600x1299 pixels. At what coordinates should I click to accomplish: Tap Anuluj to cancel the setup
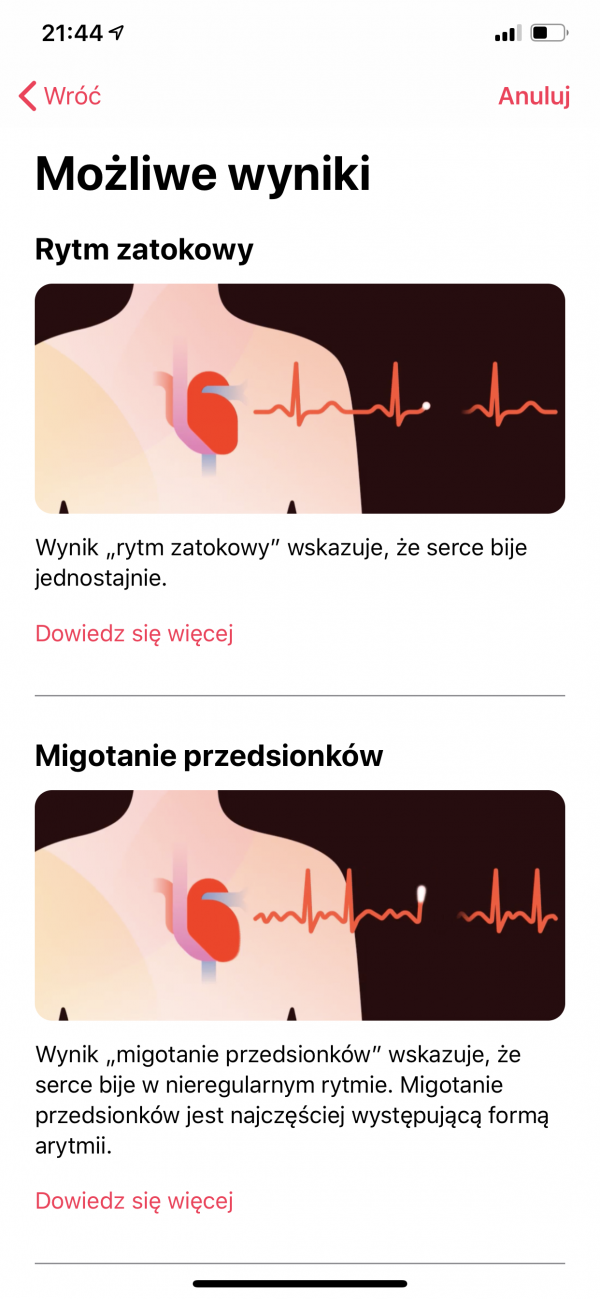pyautogui.click(x=534, y=96)
